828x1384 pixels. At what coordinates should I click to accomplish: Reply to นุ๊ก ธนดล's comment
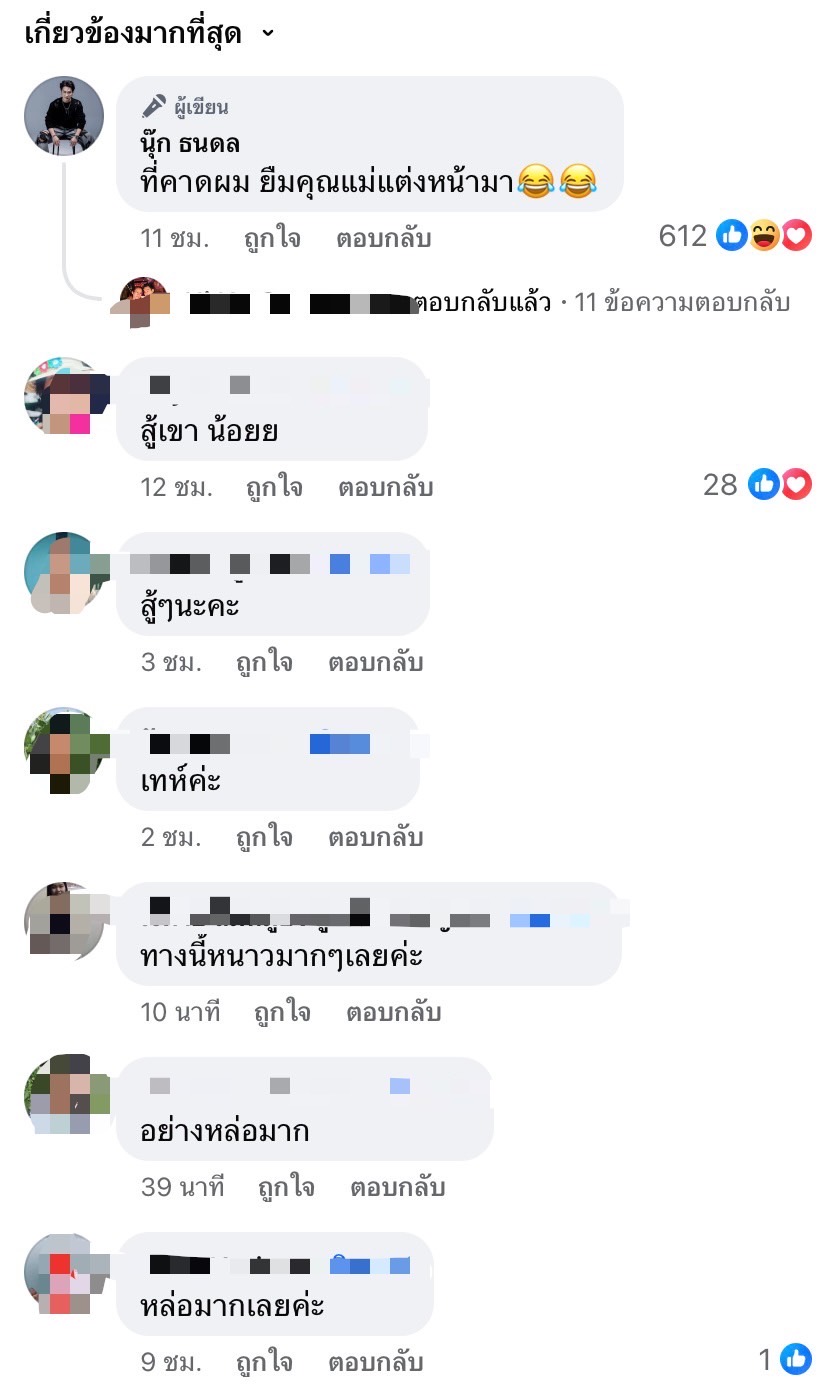click(384, 238)
